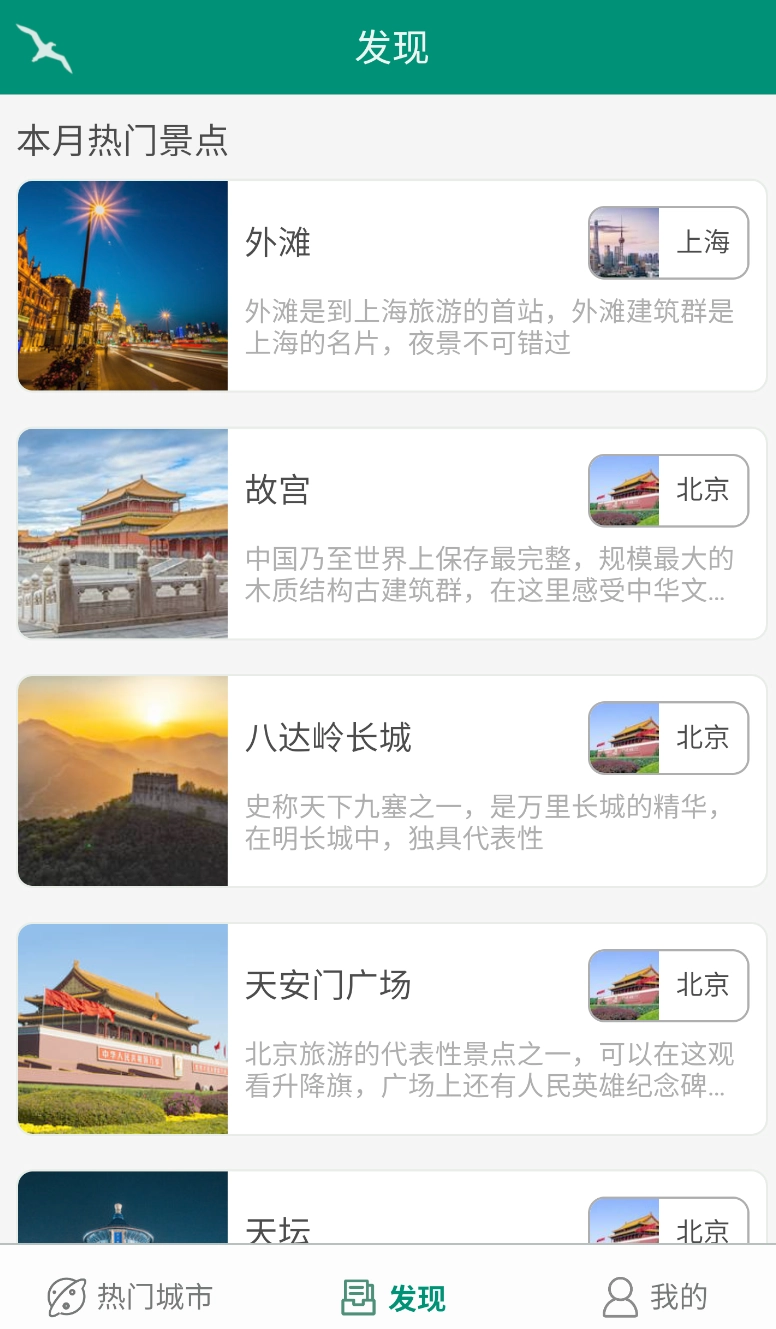Click the 上海 city tag on 外滩 card
Screen dimensions: 776x1329
[706, 242]
